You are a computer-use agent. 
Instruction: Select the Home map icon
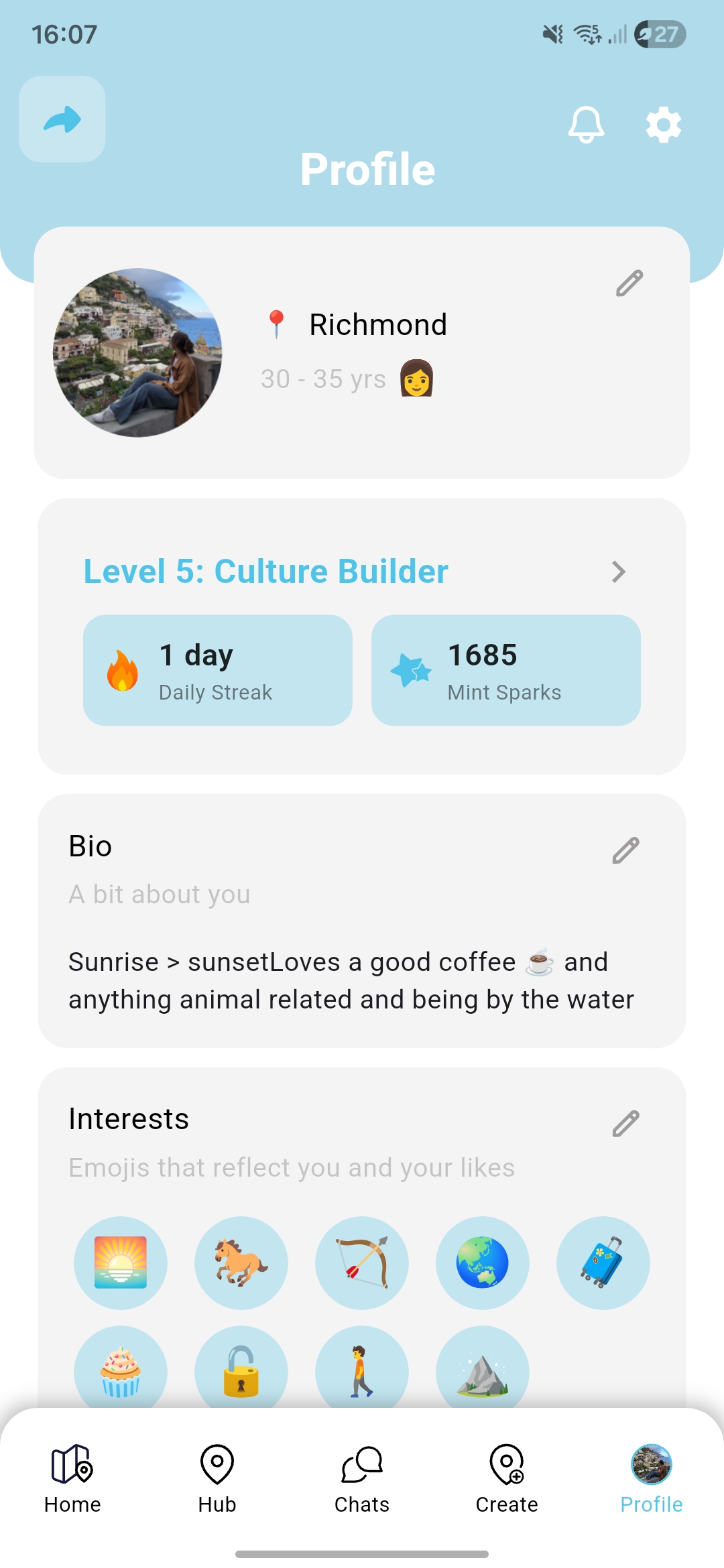72,1465
